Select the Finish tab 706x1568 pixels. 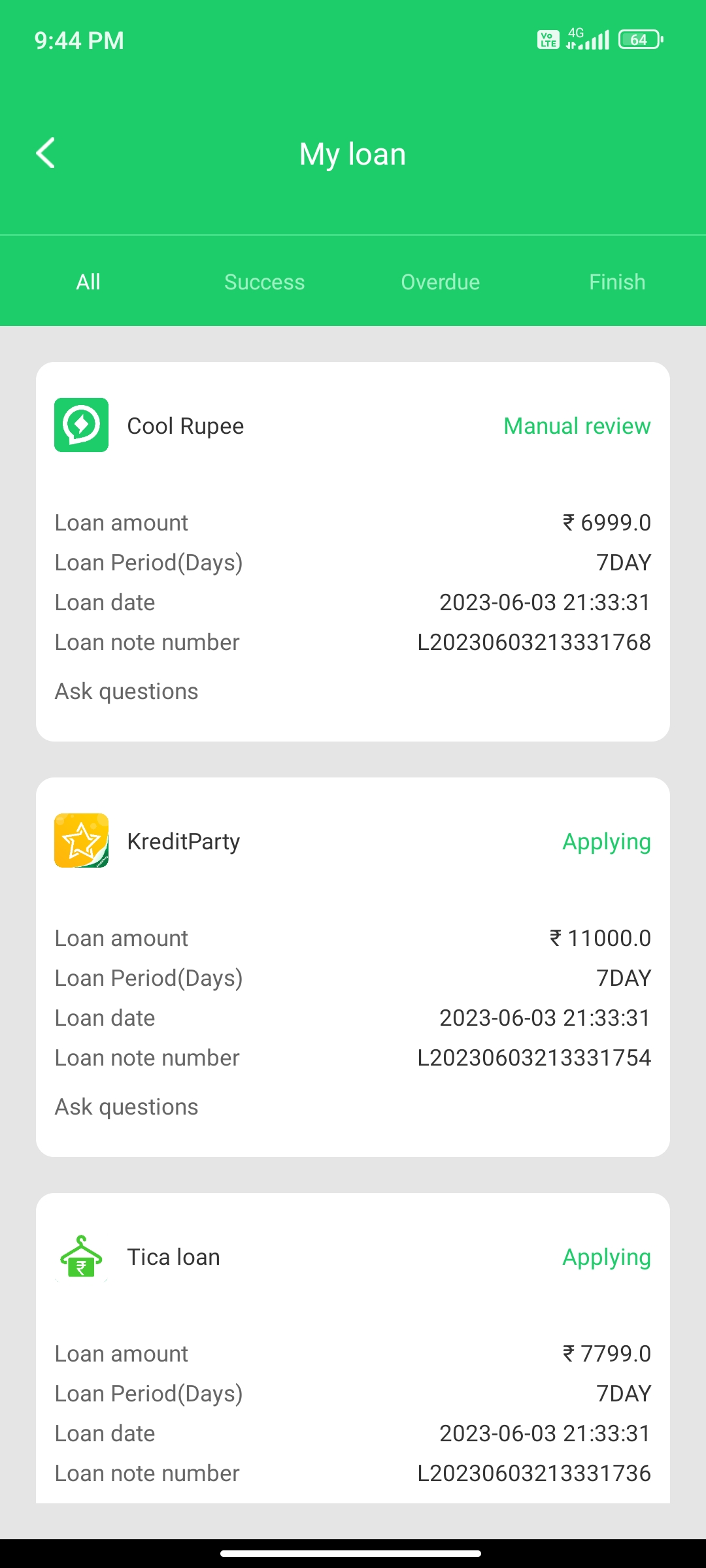point(616,282)
